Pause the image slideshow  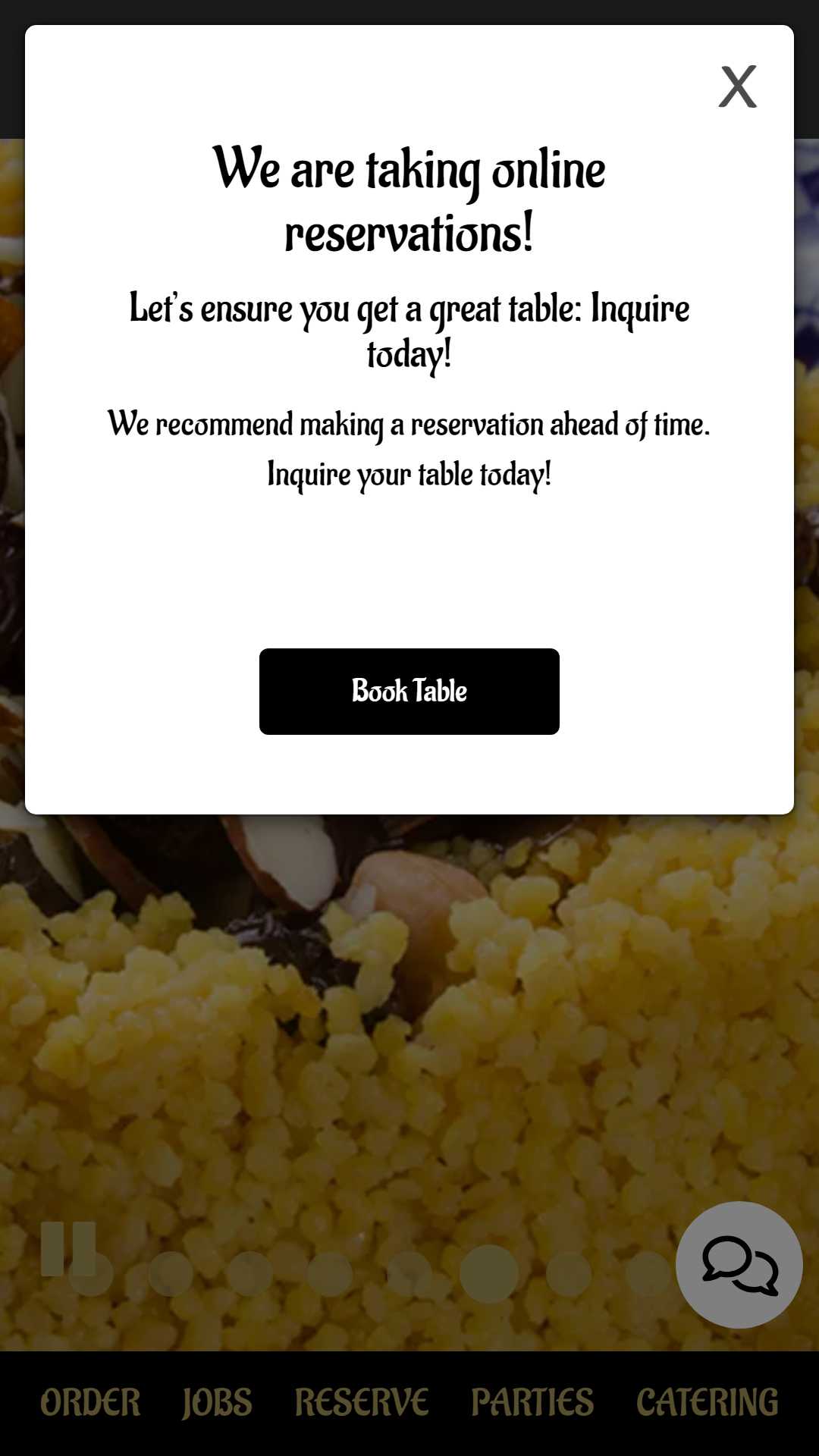pos(67,1248)
